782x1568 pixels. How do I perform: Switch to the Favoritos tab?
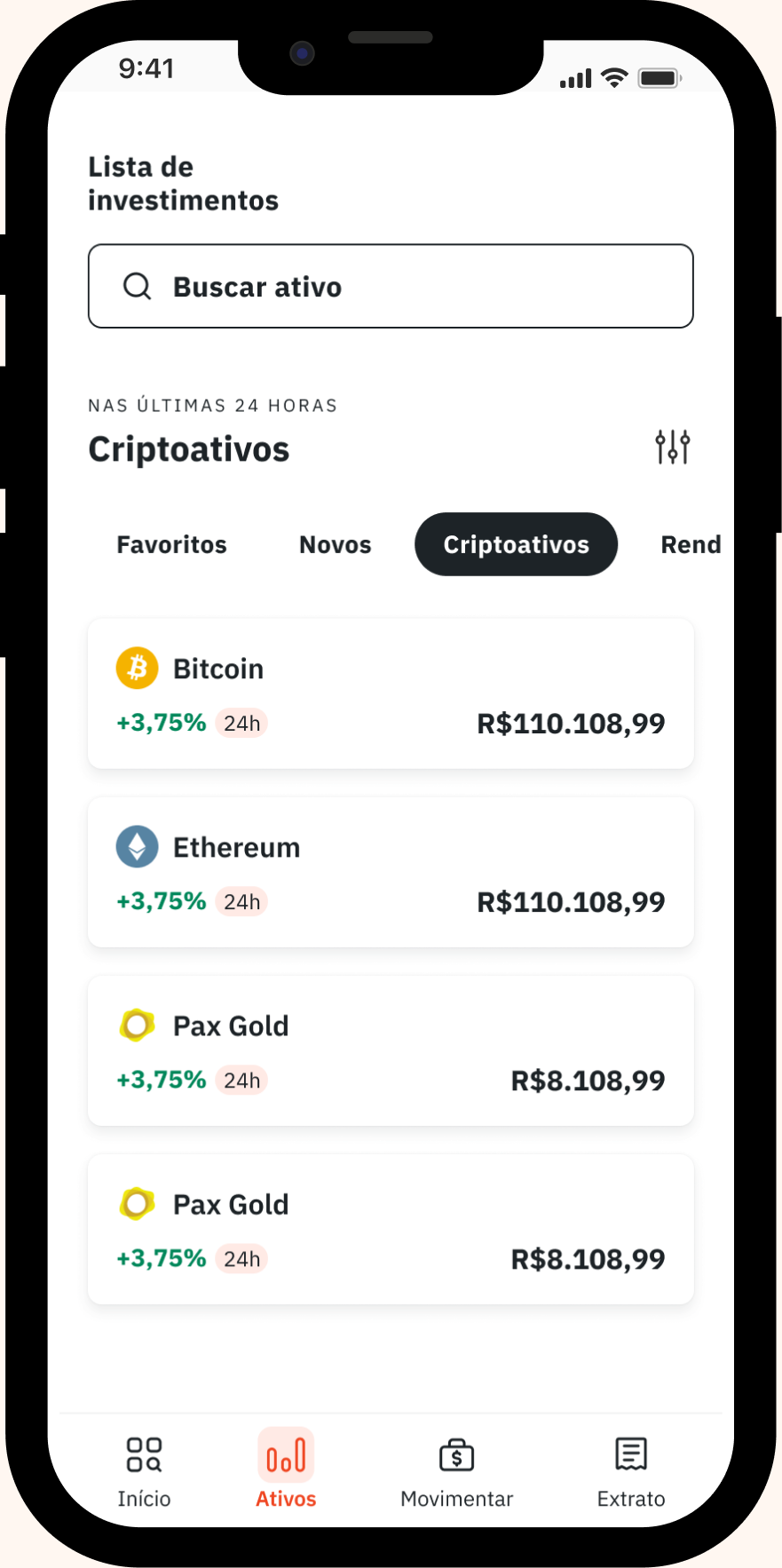pyautogui.click(x=172, y=544)
